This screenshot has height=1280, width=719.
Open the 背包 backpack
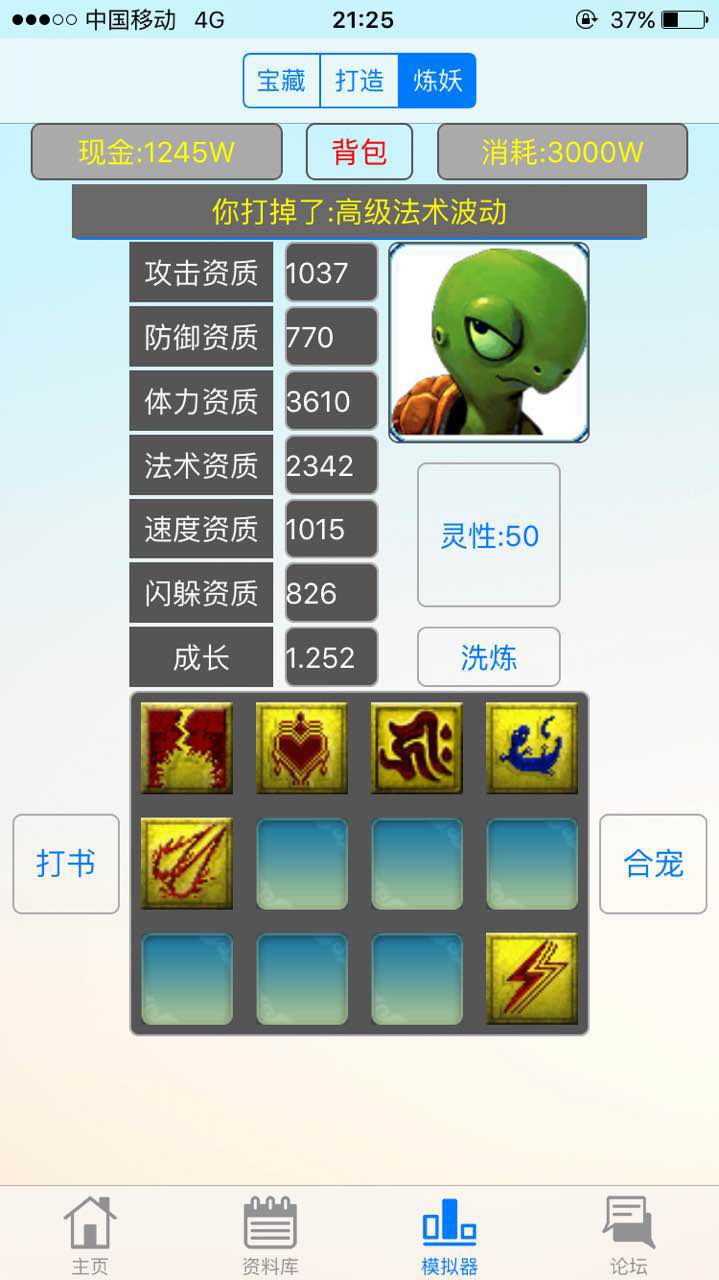(359, 152)
